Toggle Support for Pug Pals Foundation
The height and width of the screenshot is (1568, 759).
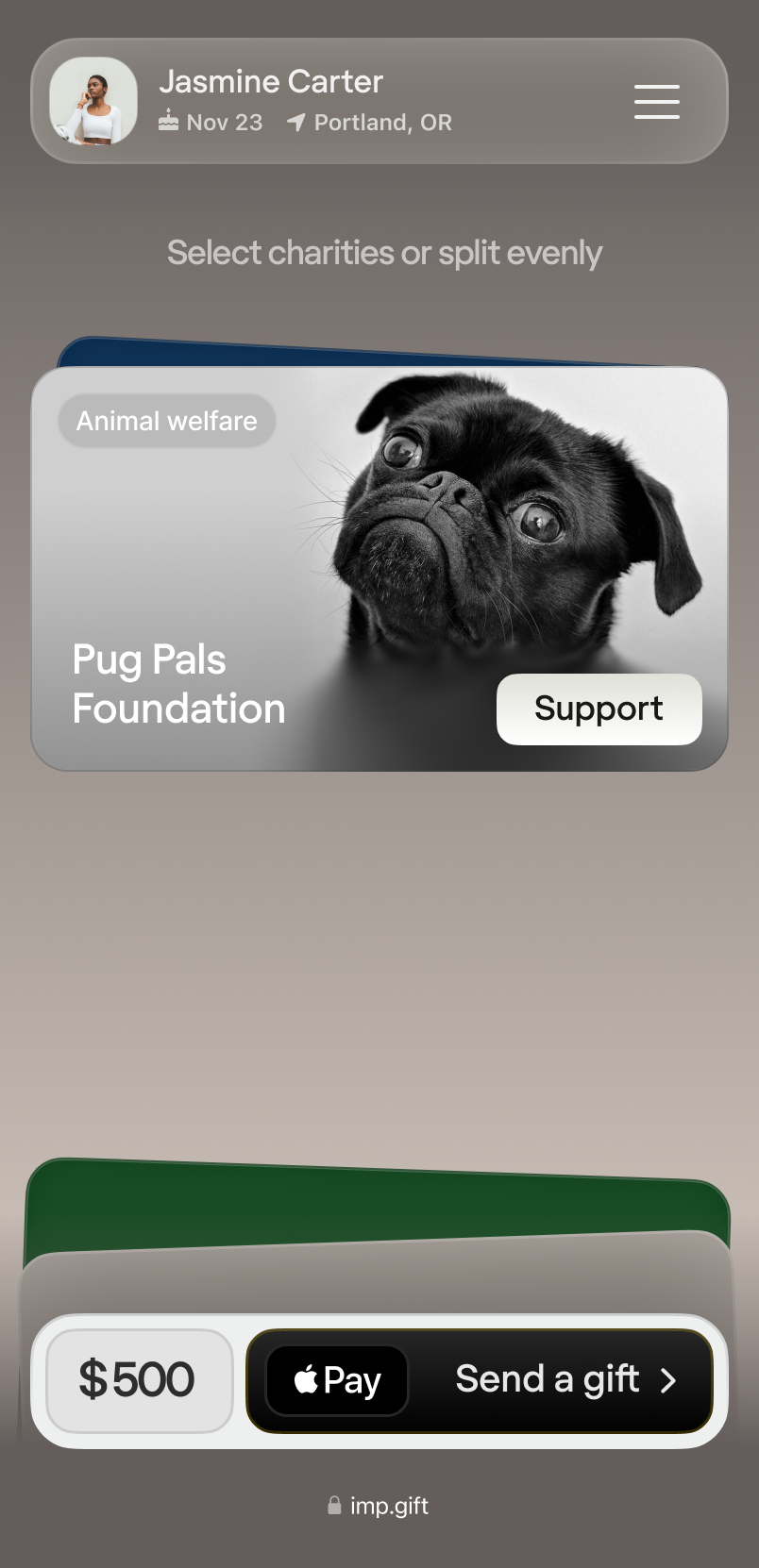pyautogui.click(x=599, y=709)
